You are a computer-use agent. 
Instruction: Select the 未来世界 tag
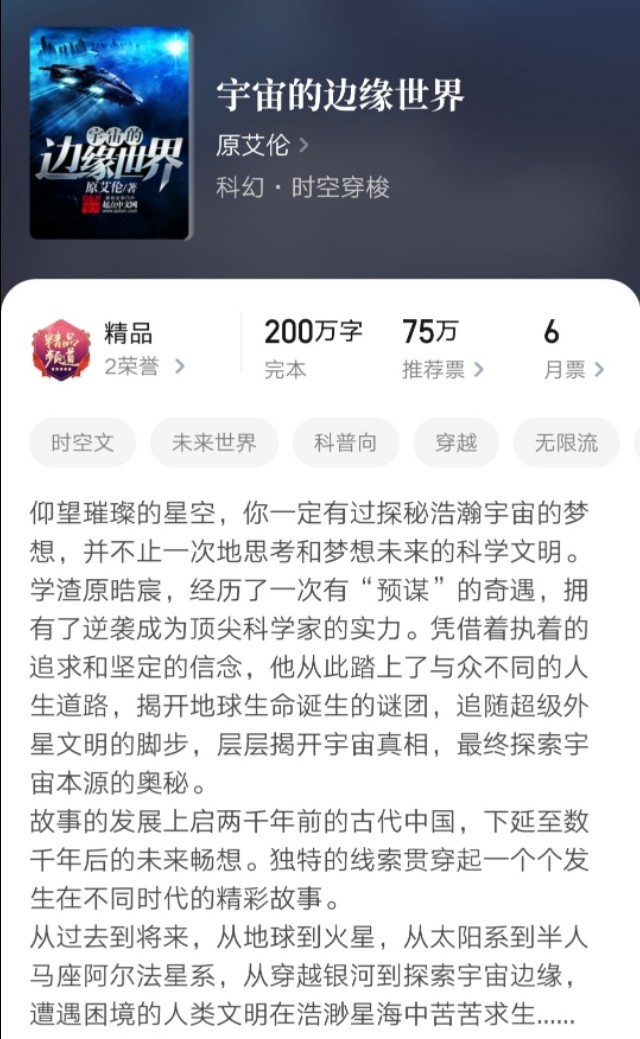214,443
